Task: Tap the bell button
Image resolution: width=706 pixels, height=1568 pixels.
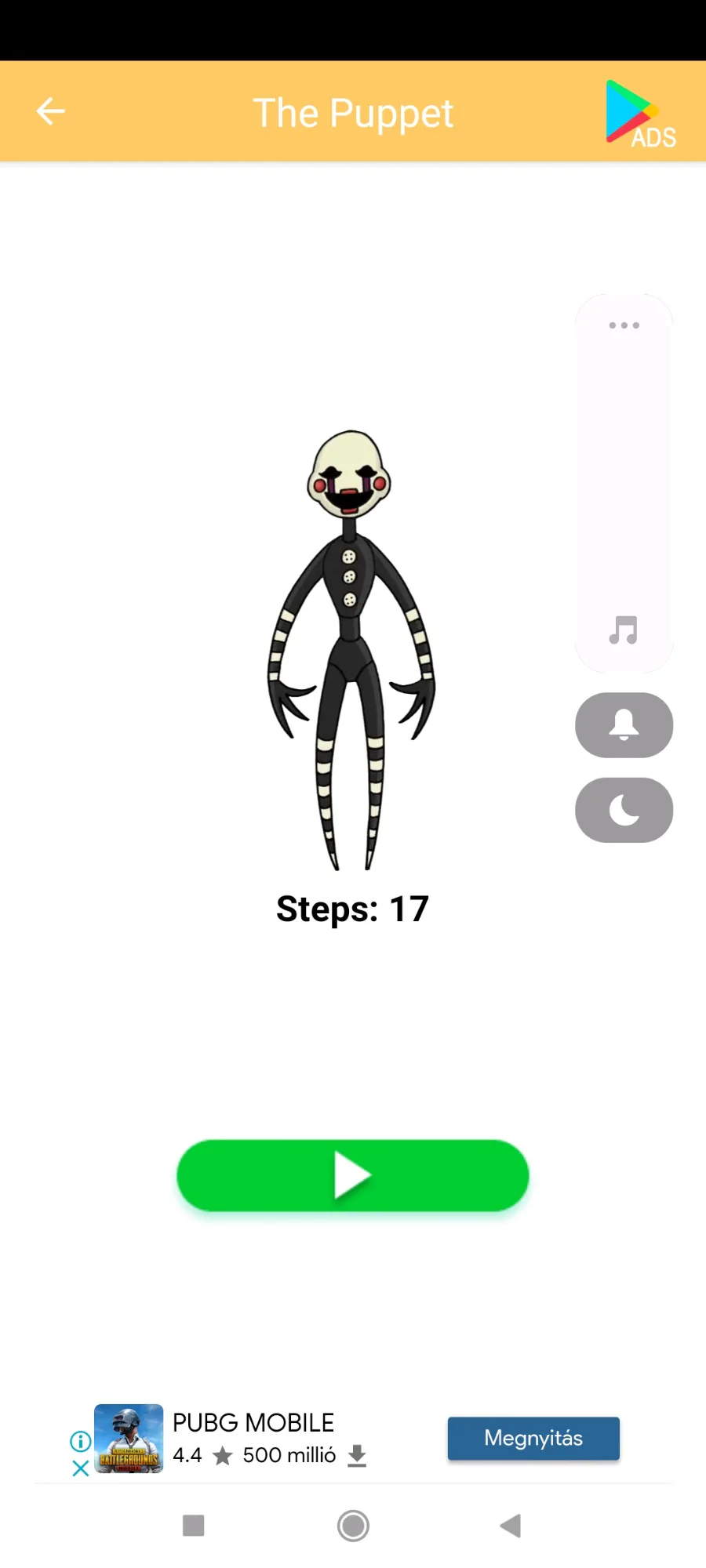Action: 624,725
